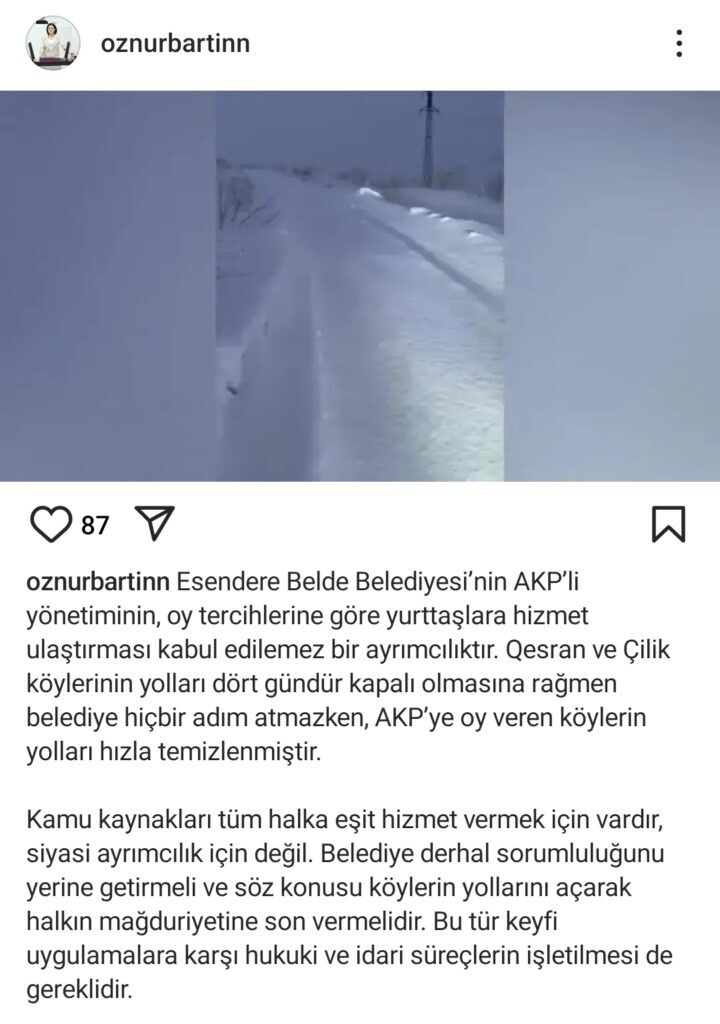Open the post's three-dot overflow menu

[679, 44]
